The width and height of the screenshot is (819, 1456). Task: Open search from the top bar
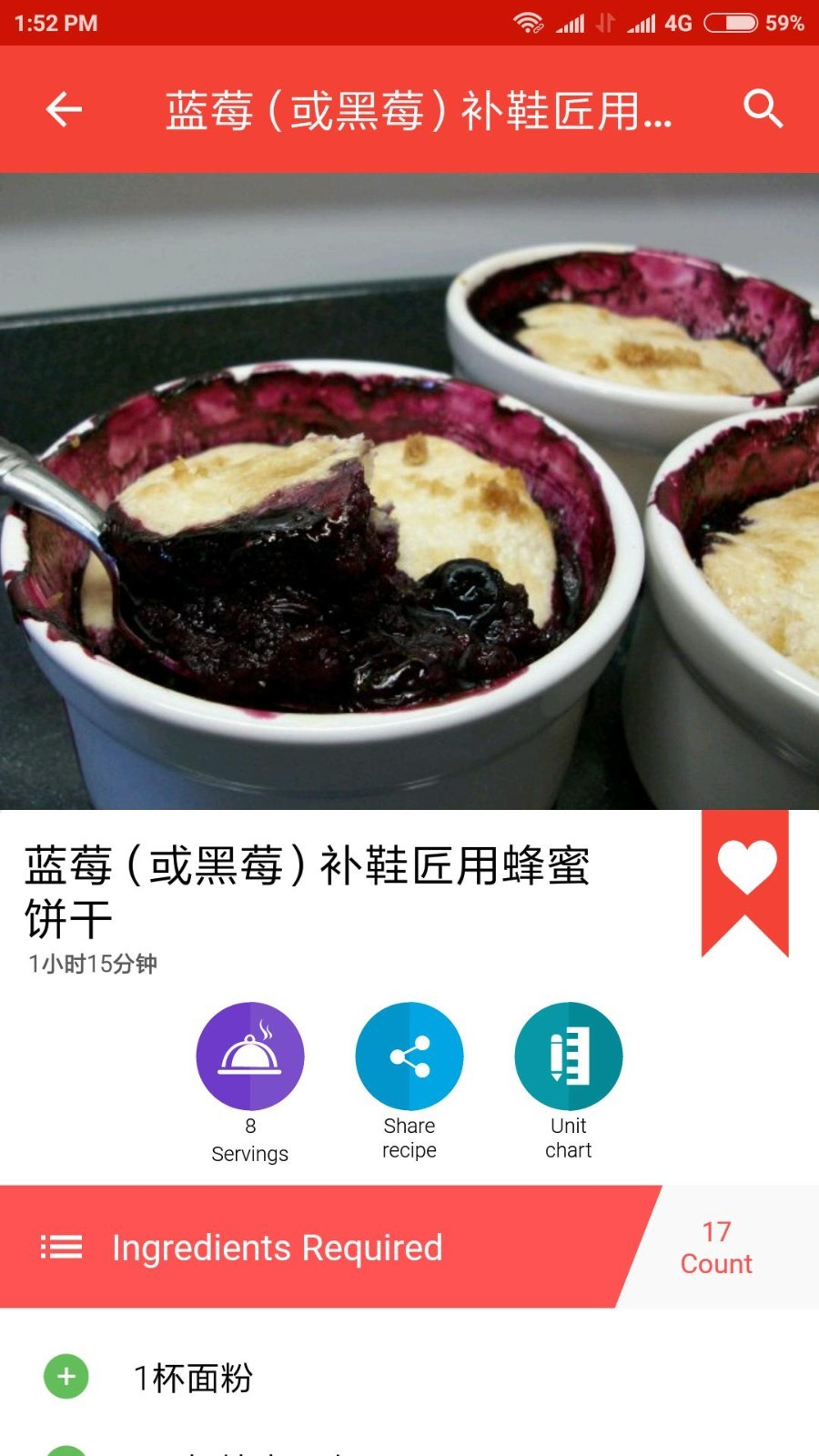pyautogui.click(x=763, y=109)
